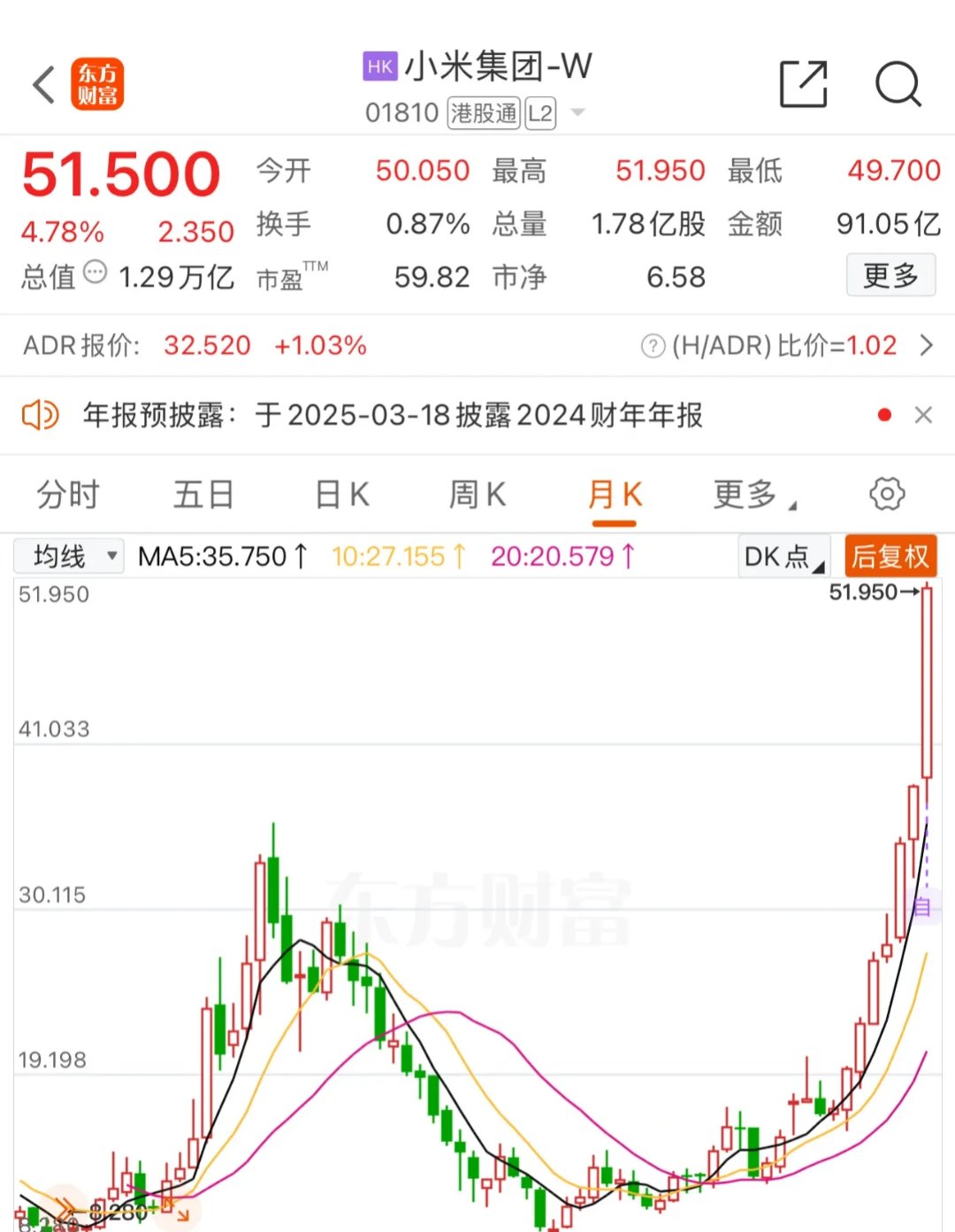Tap 更多 to view extra quote data
Viewport: 955px width, 1232px height.
click(x=890, y=275)
